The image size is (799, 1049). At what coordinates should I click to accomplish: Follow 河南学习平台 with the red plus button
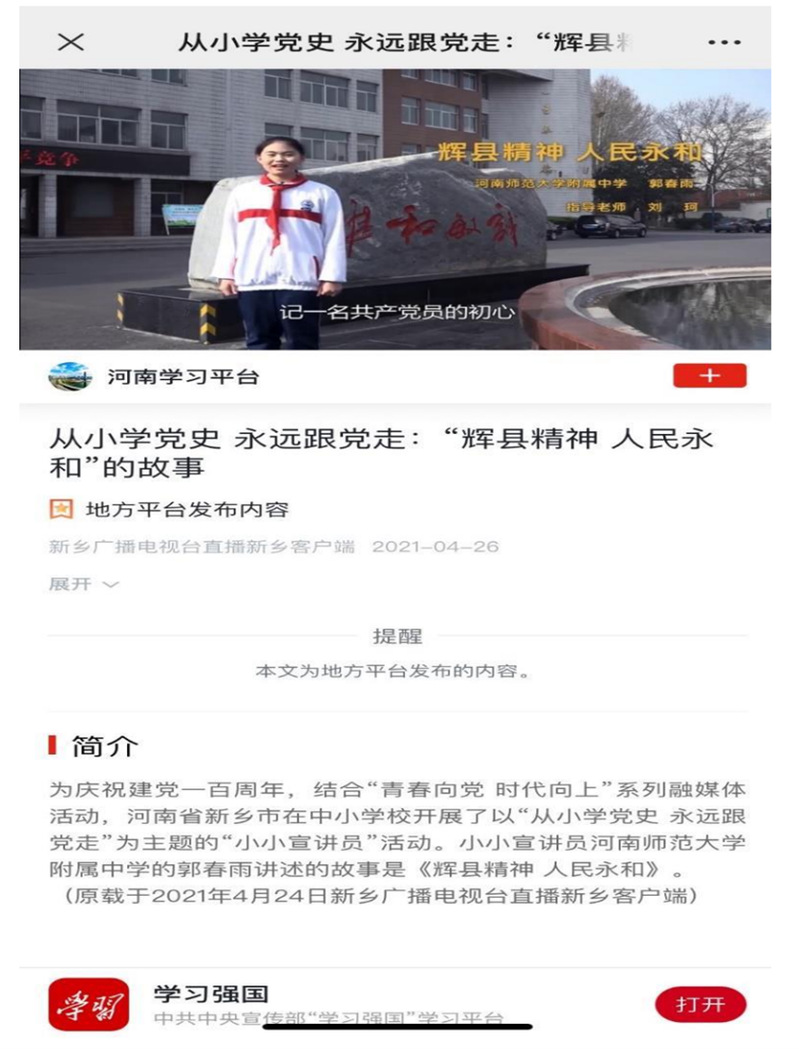pyautogui.click(x=709, y=376)
